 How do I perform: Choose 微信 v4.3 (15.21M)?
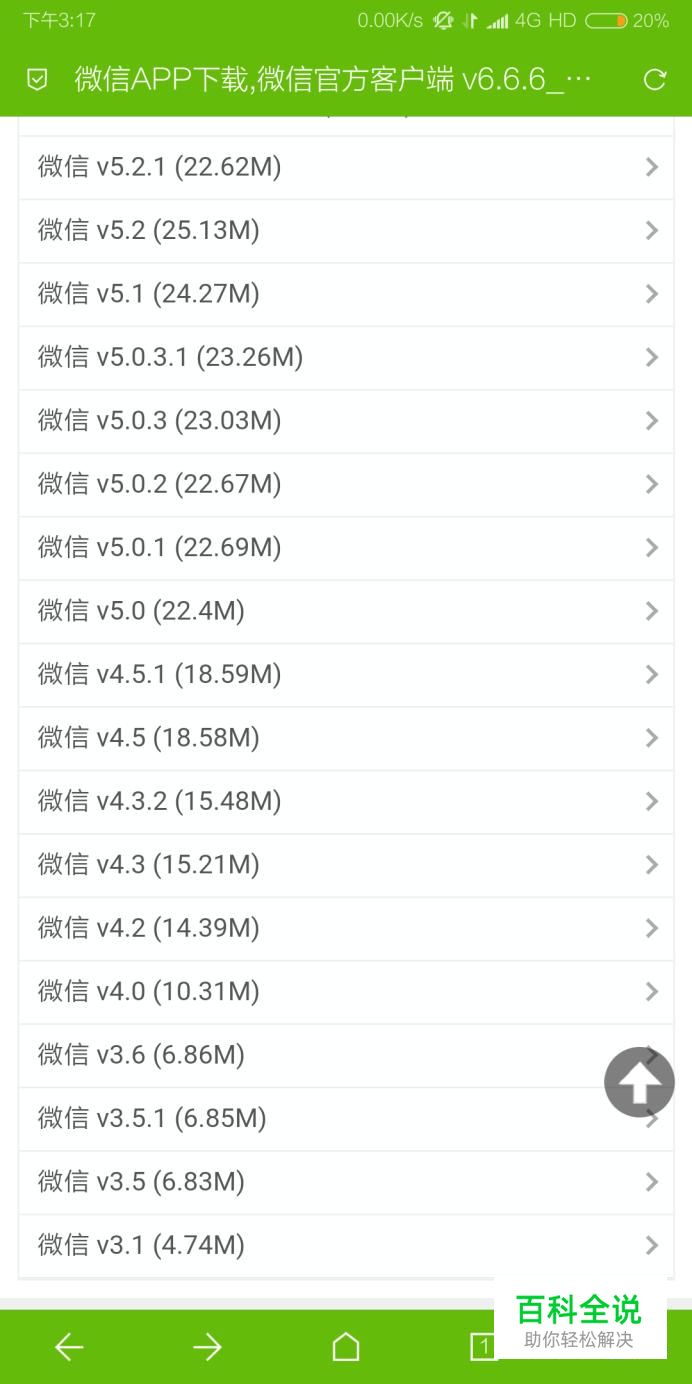coord(346,865)
